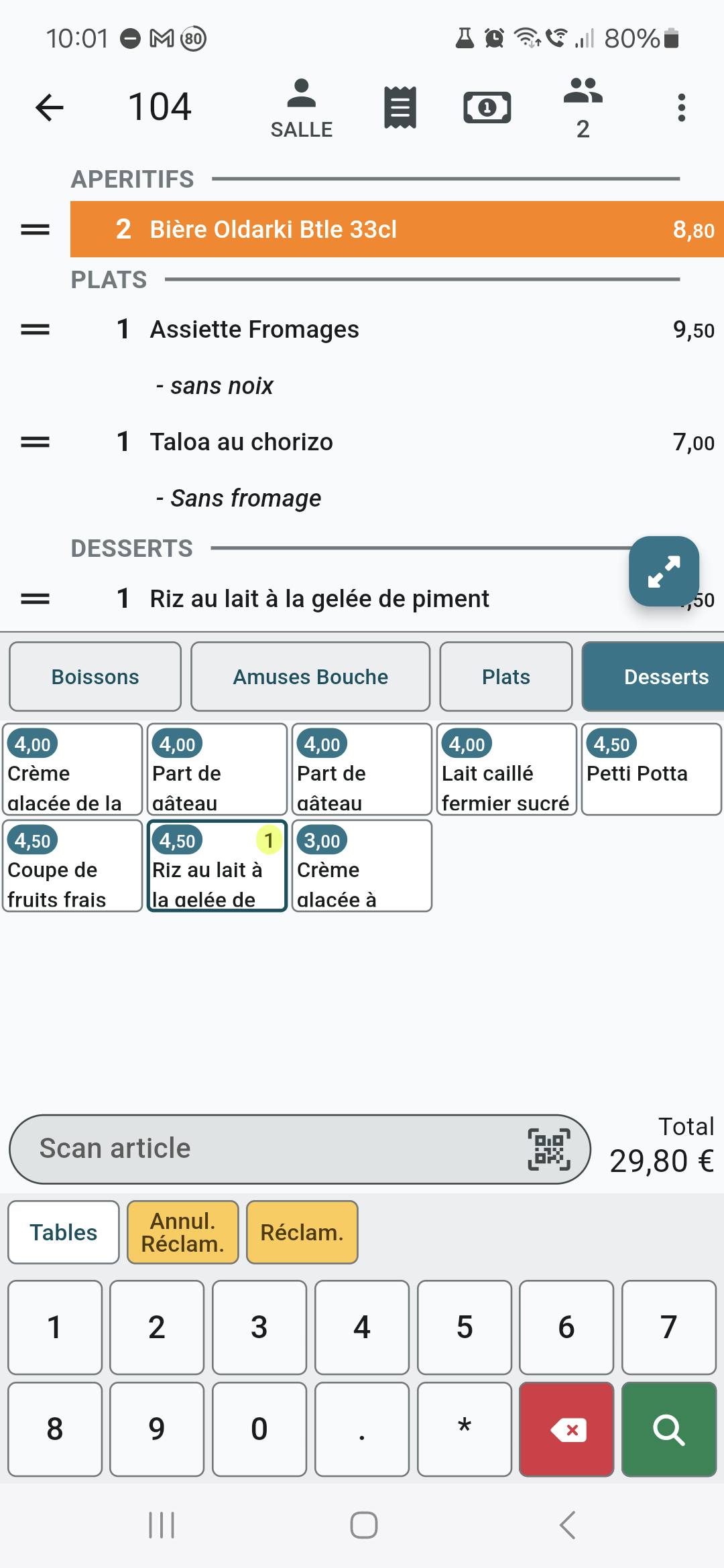This screenshot has width=724, height=1568.
Task: Select the Taloa au chorizo order line
Action: 397,442
